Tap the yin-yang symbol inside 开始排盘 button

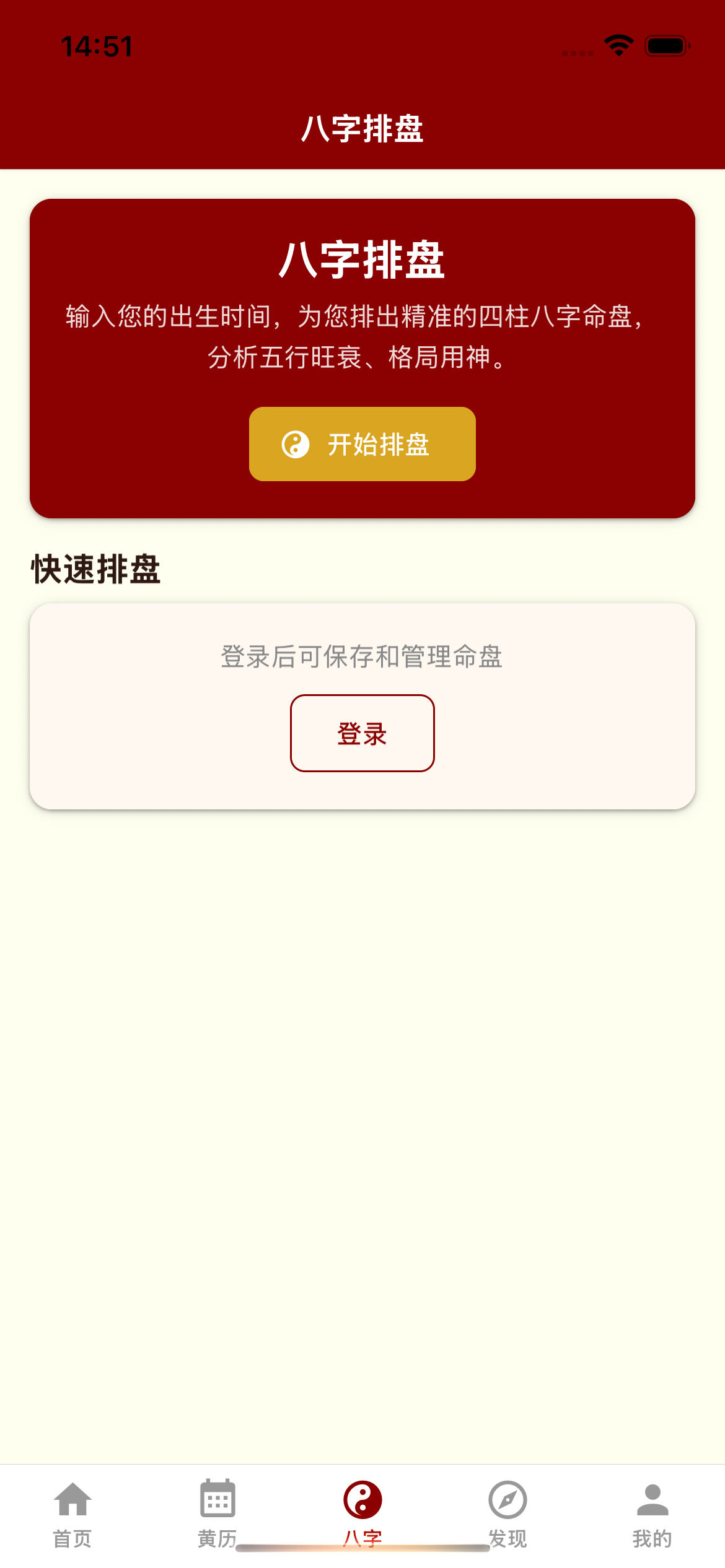click(x=296, y=444)
